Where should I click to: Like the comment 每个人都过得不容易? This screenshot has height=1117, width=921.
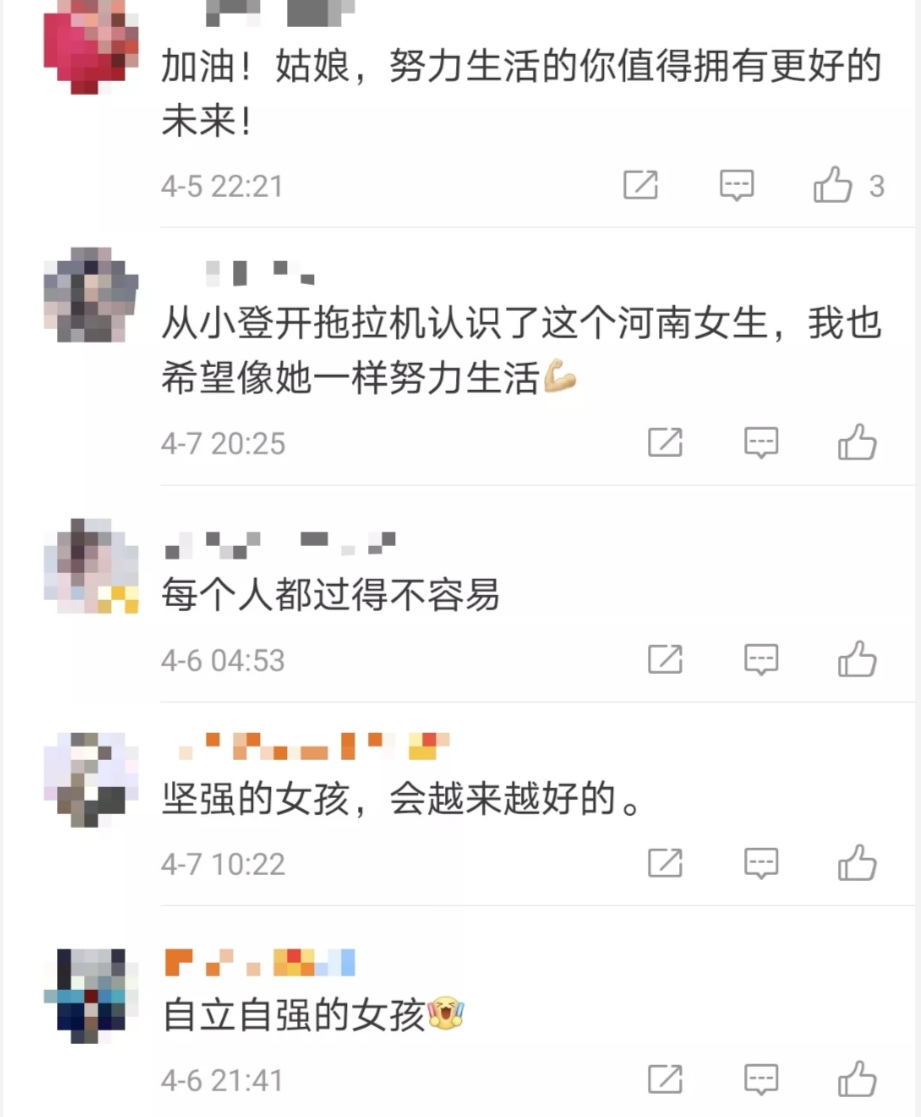tap(857, 659)
